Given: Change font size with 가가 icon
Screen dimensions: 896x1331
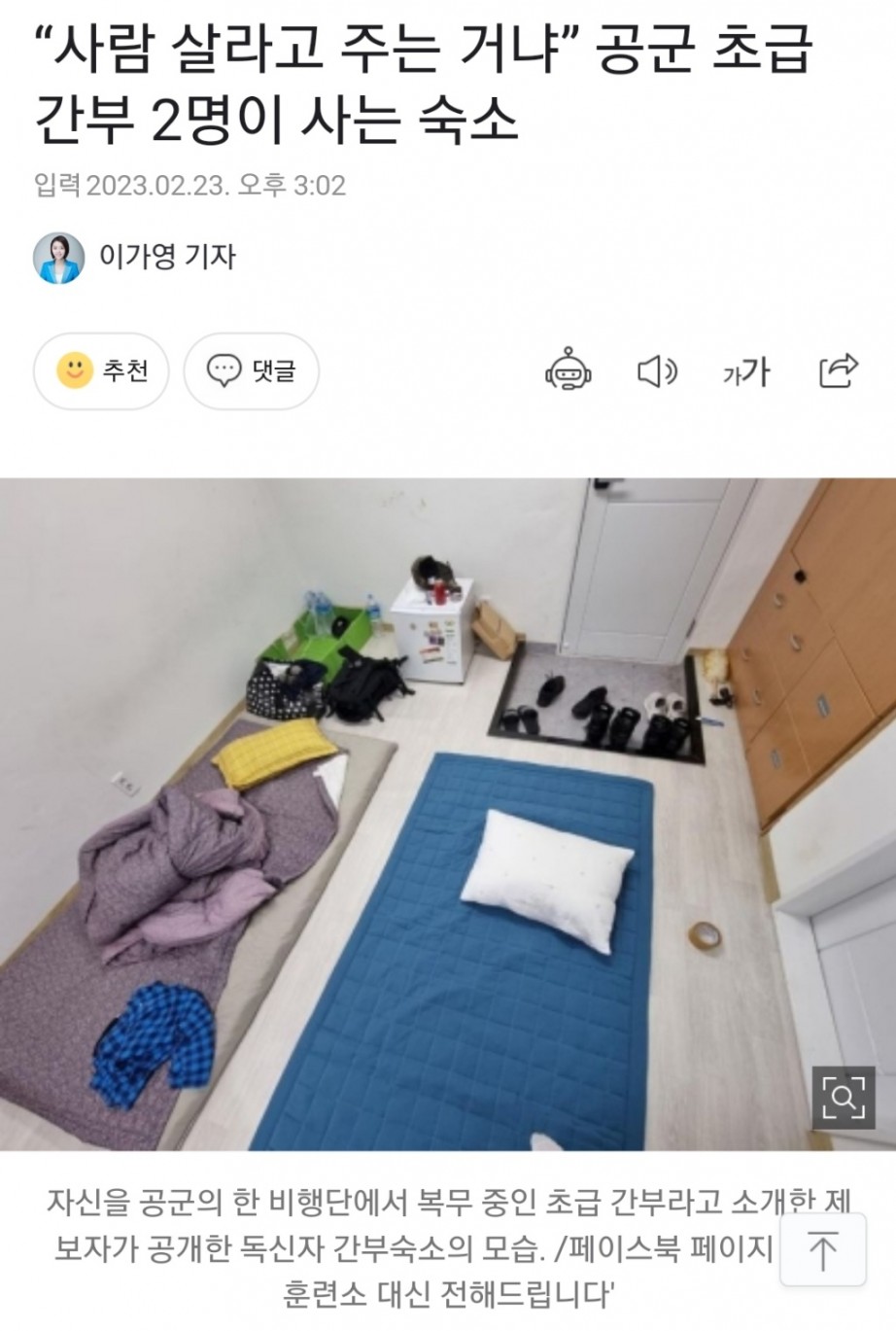Looking at the screenshot, I should click(745, 370).
